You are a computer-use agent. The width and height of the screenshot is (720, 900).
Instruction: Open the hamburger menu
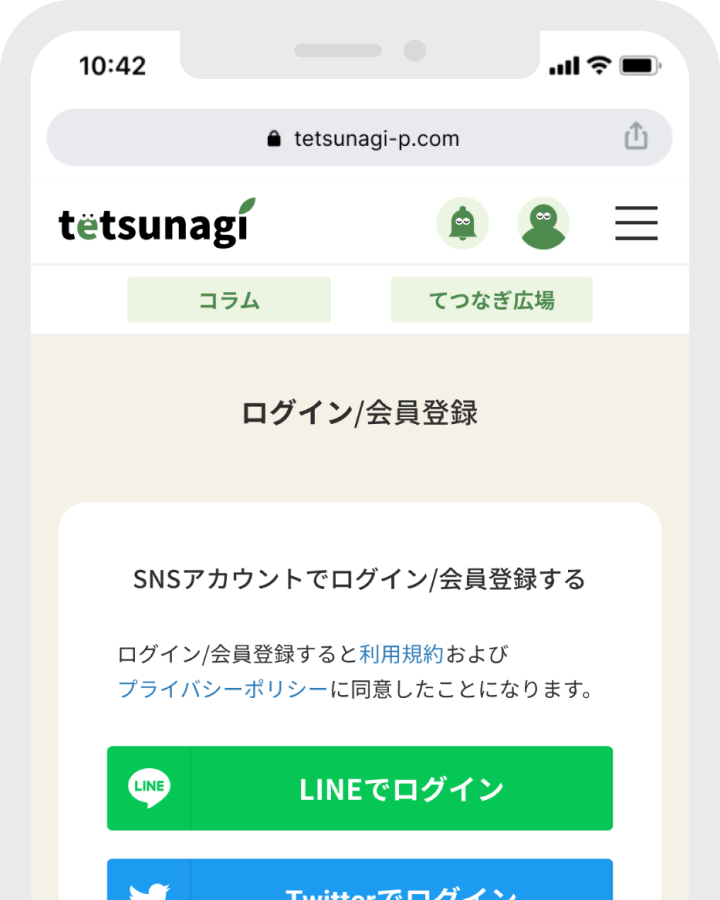coord(636,223)
